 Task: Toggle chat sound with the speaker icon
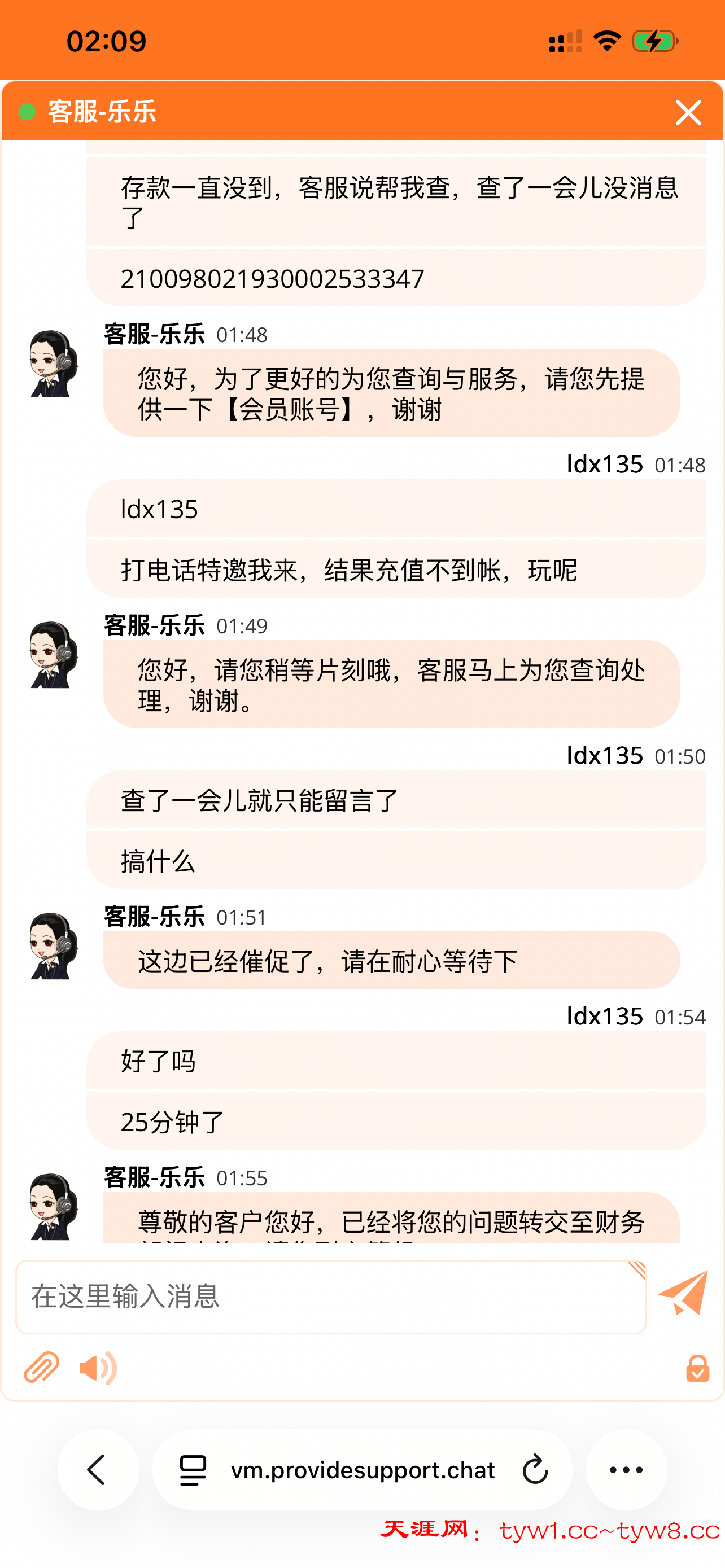point(97,1368)
